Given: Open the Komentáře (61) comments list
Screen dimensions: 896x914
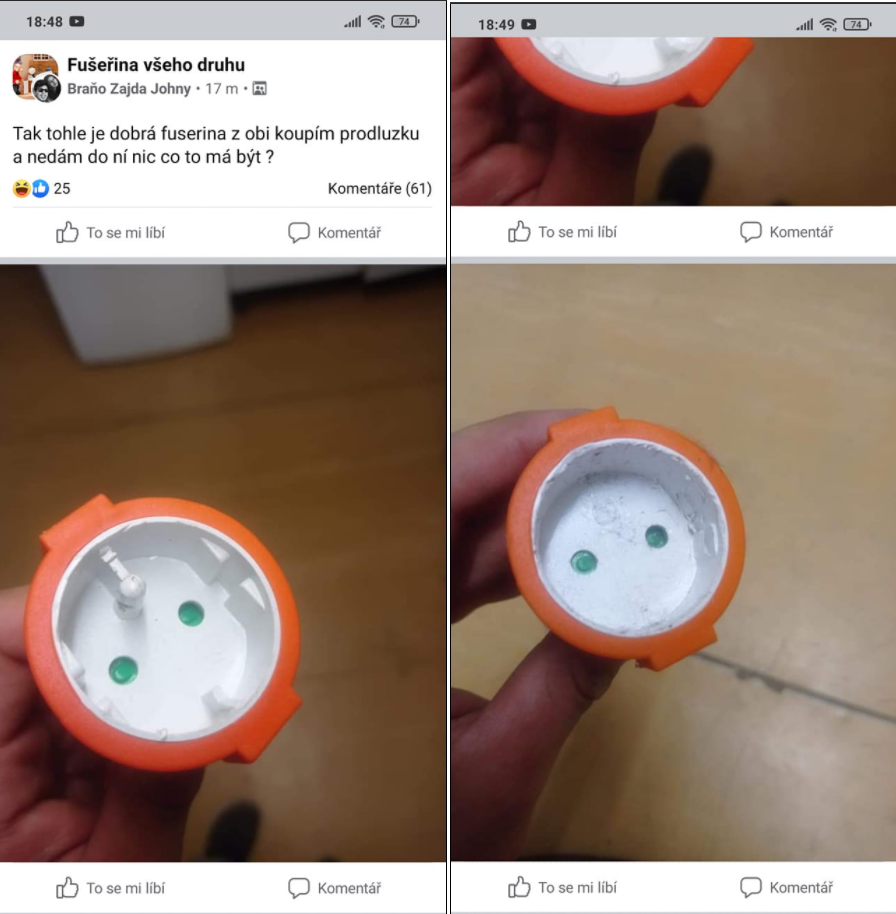Looking at the screenshot, I should point(379,188).
